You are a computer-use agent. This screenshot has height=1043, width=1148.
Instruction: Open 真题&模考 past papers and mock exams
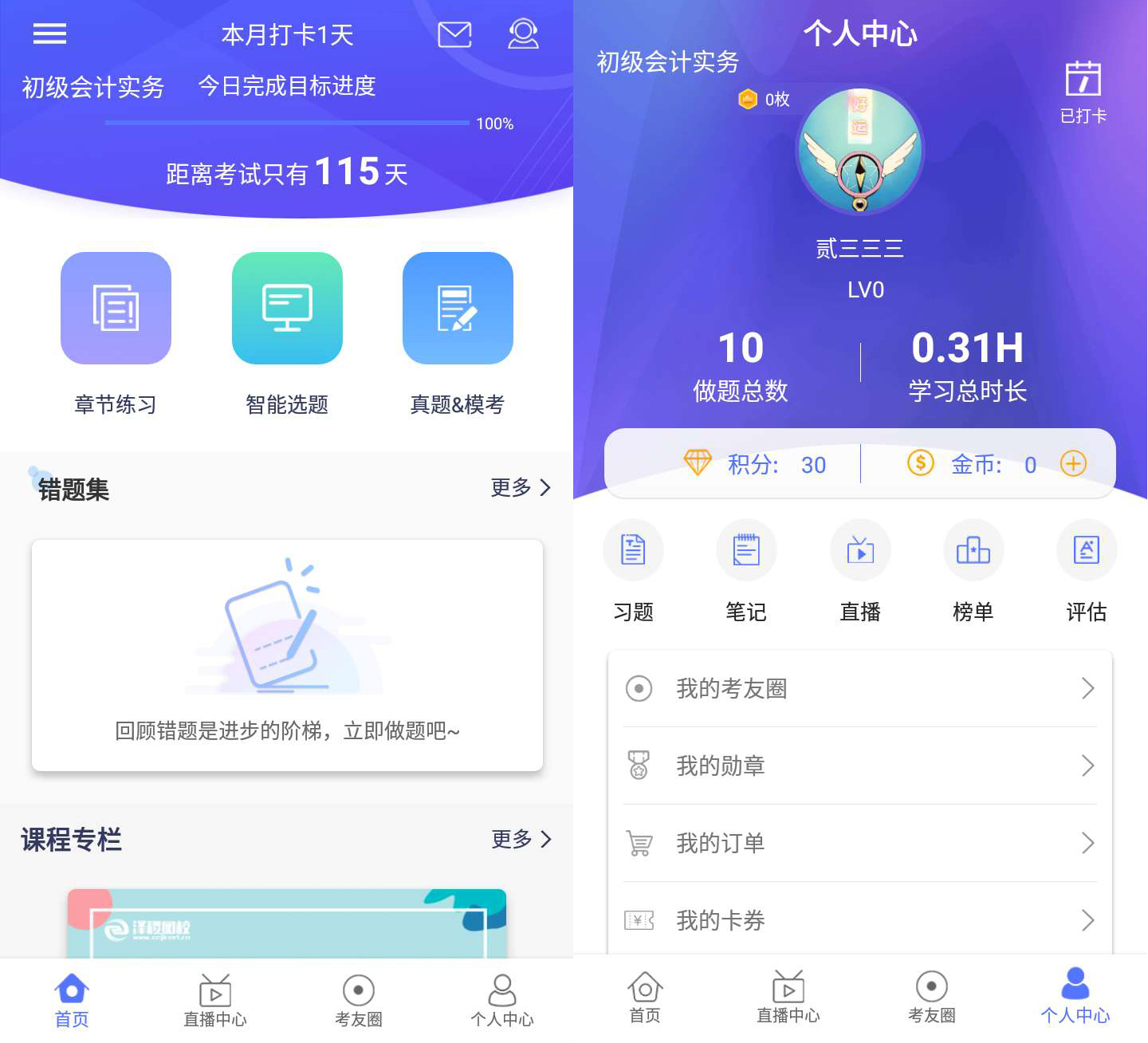tap(458, 309)
